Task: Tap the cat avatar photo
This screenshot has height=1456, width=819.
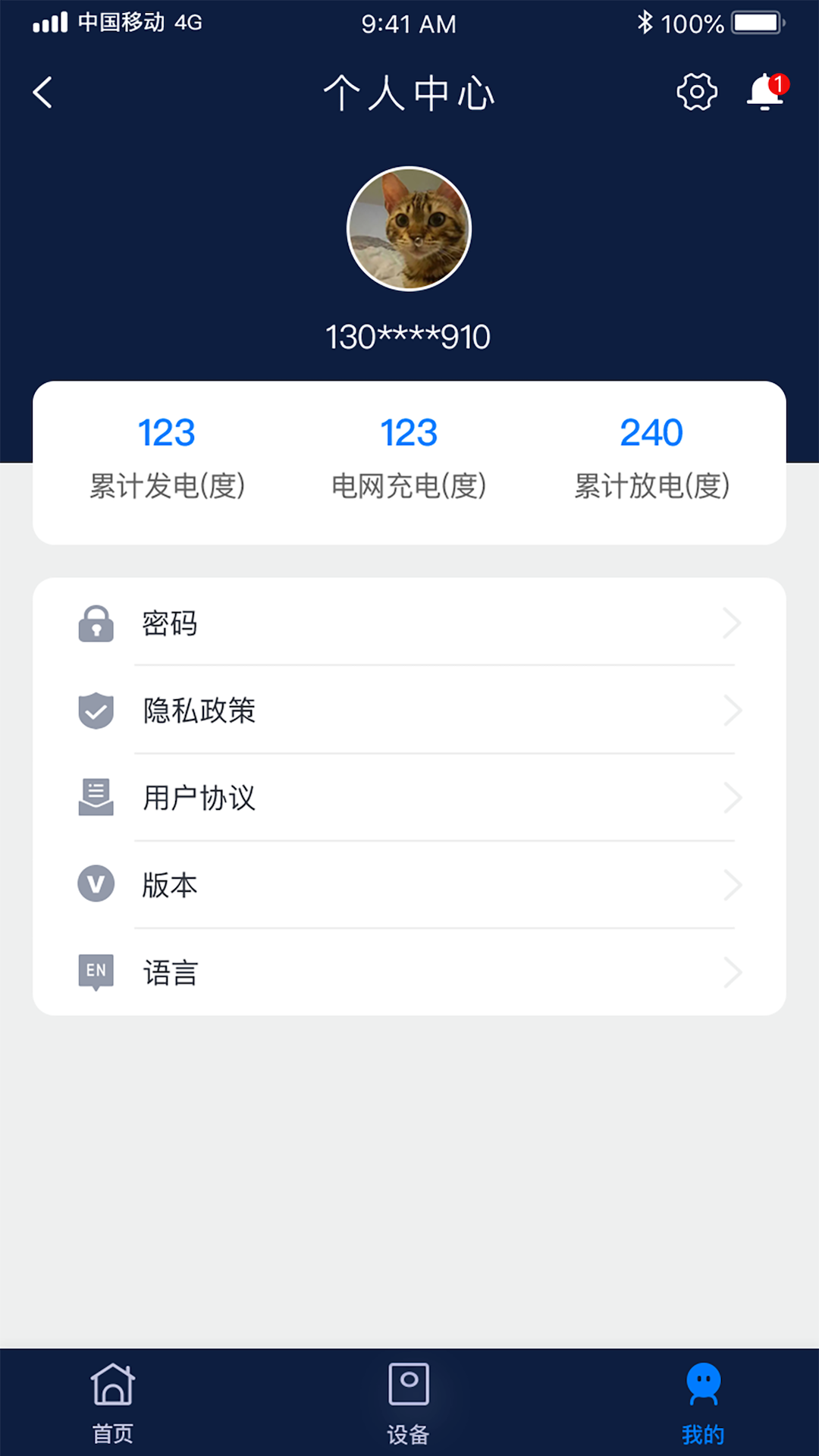Action: pos(409,229)
